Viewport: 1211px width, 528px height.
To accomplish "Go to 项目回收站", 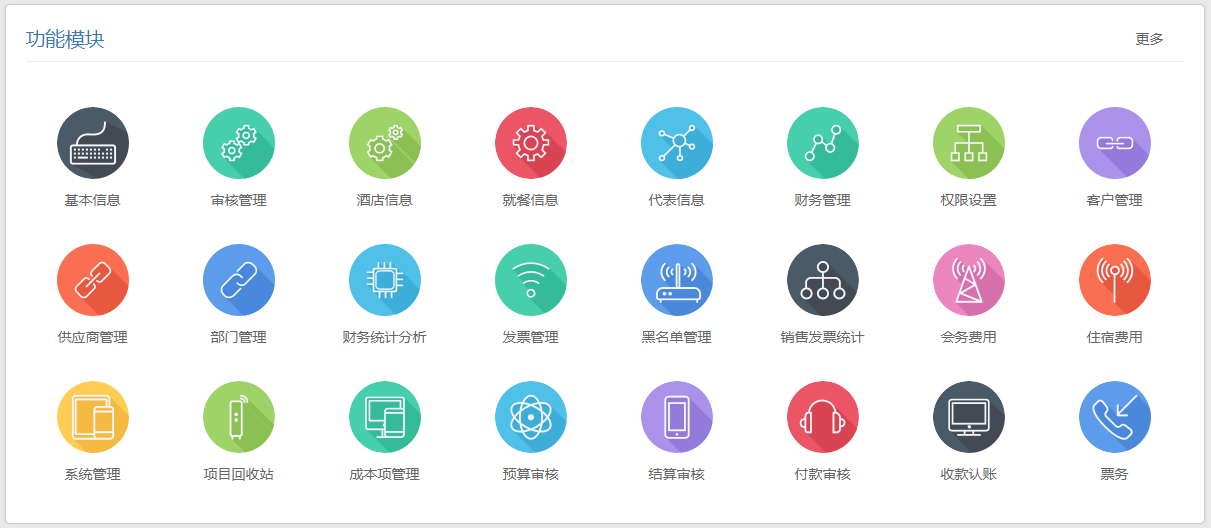I will 239,417.
